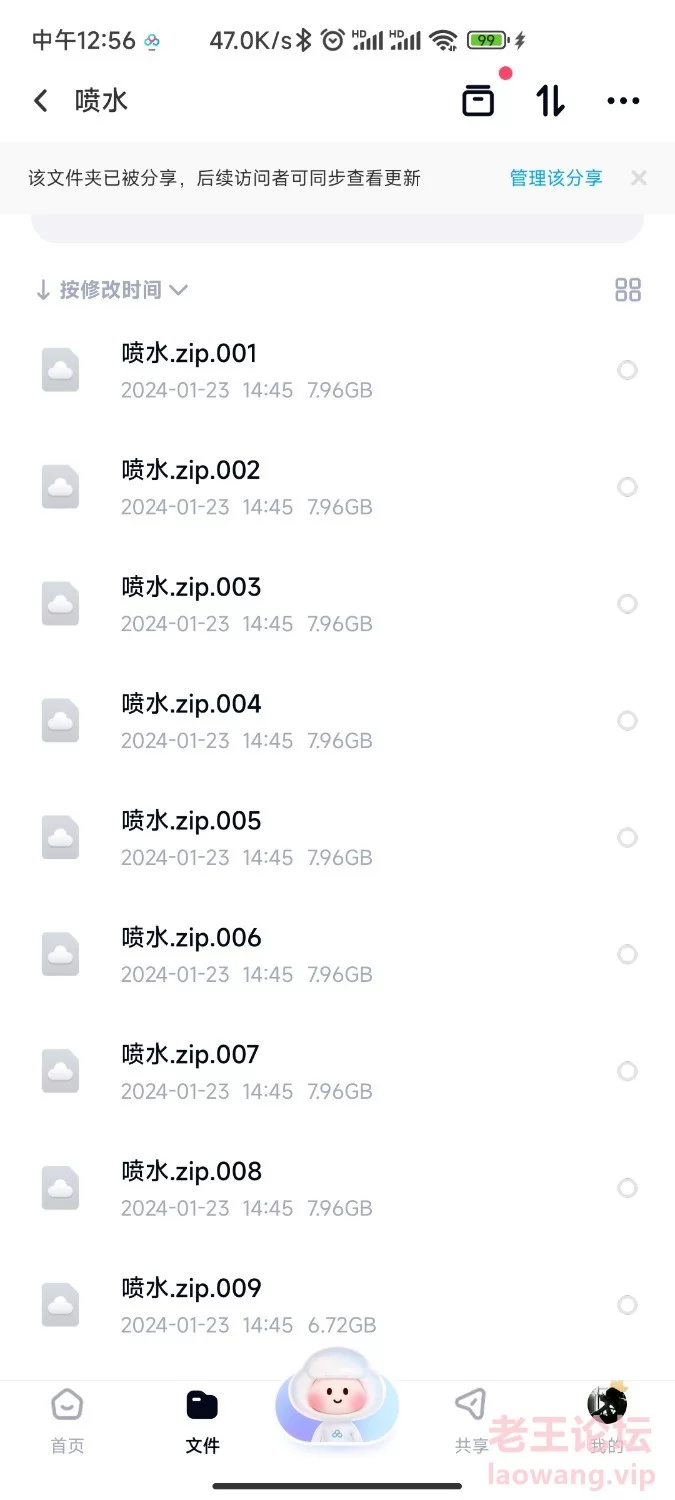This screenshot has height=1500, width=675.
Task: Select the checkbox for 喷水.zip.009
Action: (627, 1305)
